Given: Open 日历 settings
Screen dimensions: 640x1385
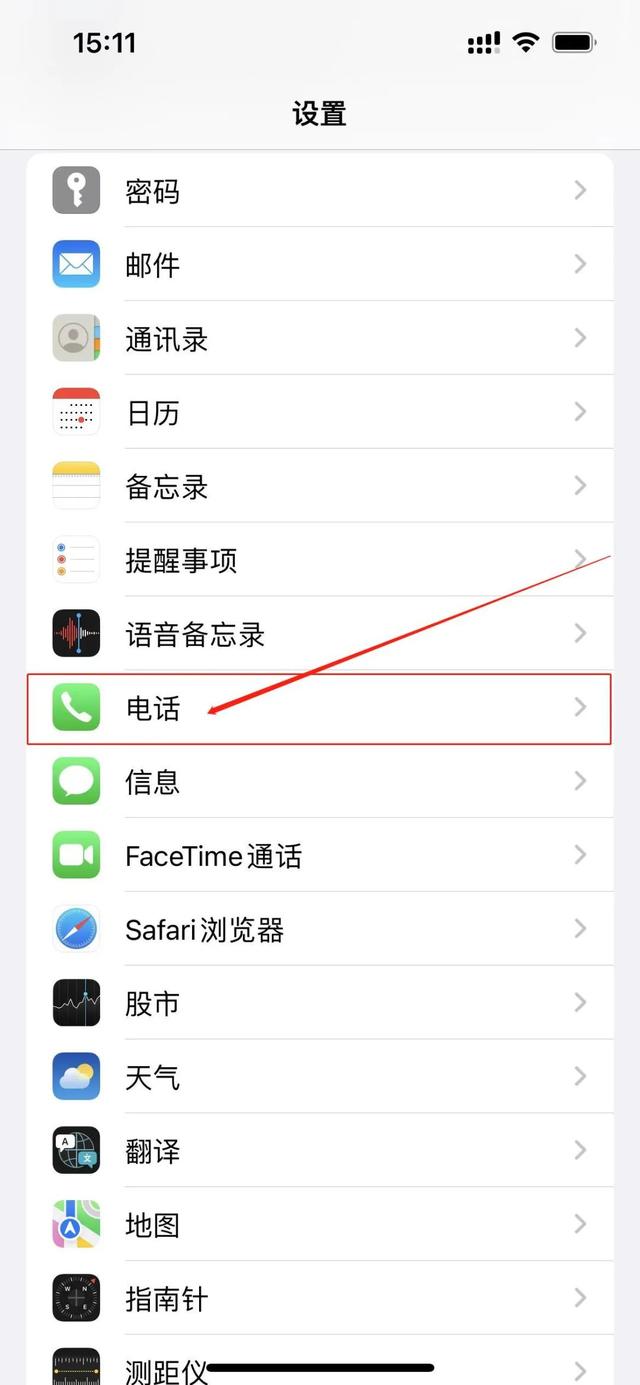Looking at the screenshot, I should [320, 412].
